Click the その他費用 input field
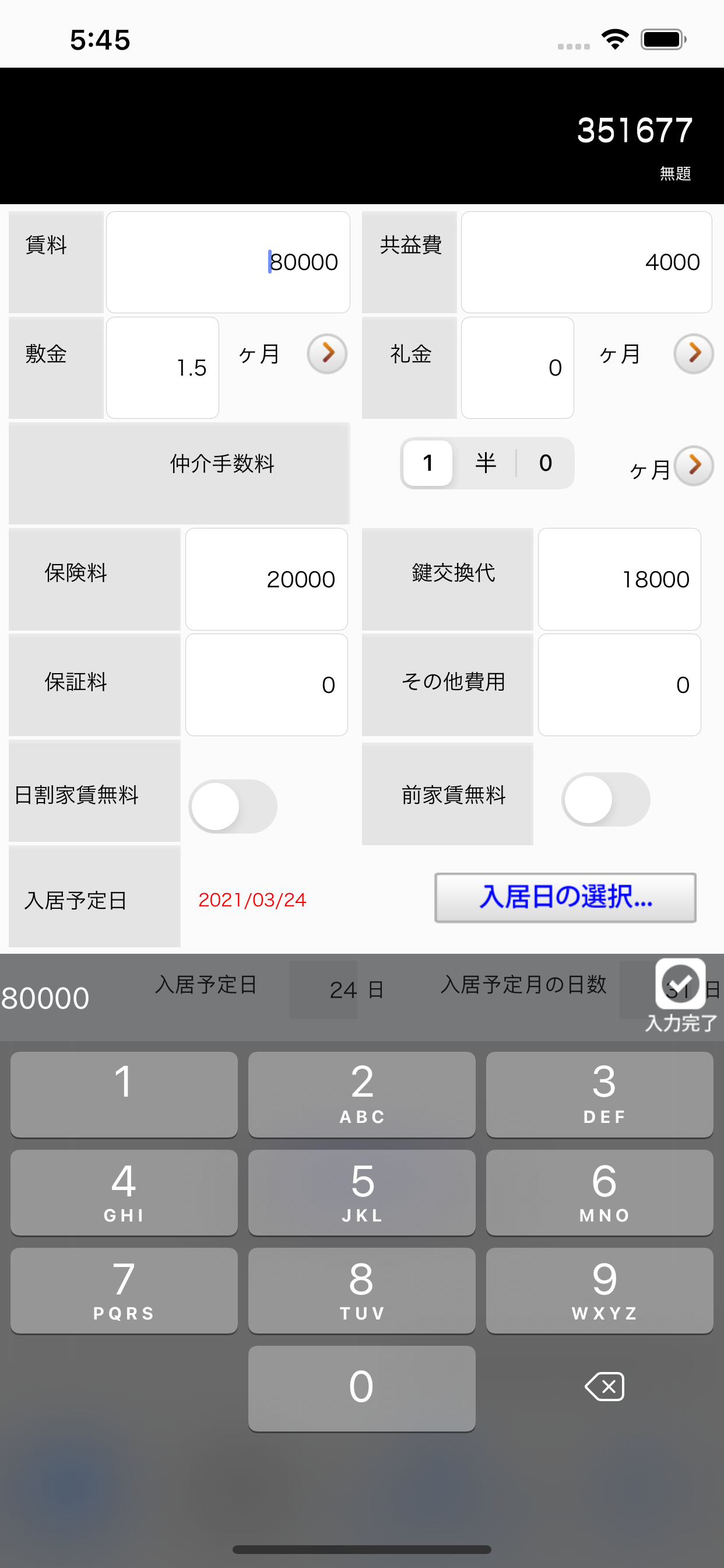The image size is (724, 1568). point(619,684)
